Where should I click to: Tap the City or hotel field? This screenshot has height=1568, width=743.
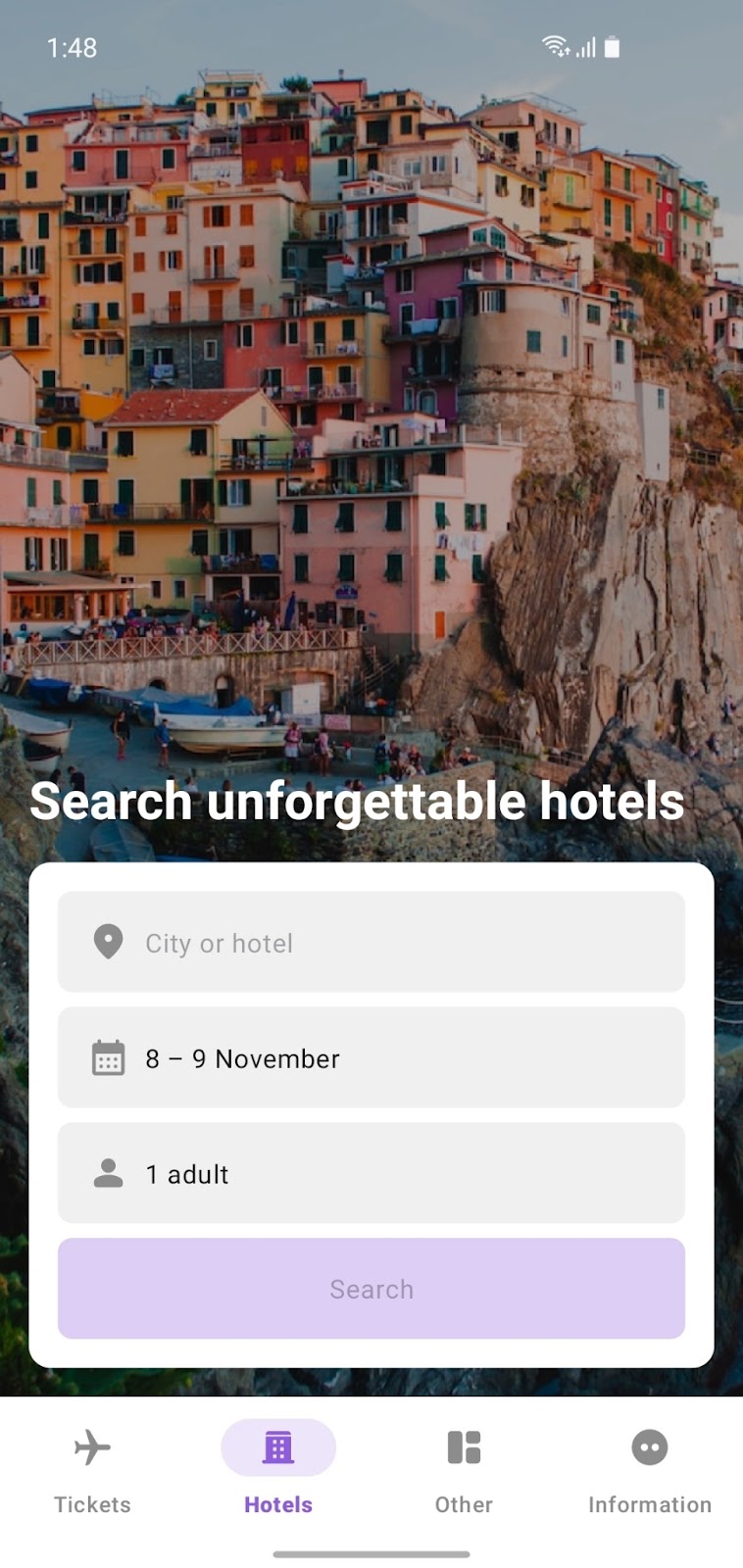(371, 942)
